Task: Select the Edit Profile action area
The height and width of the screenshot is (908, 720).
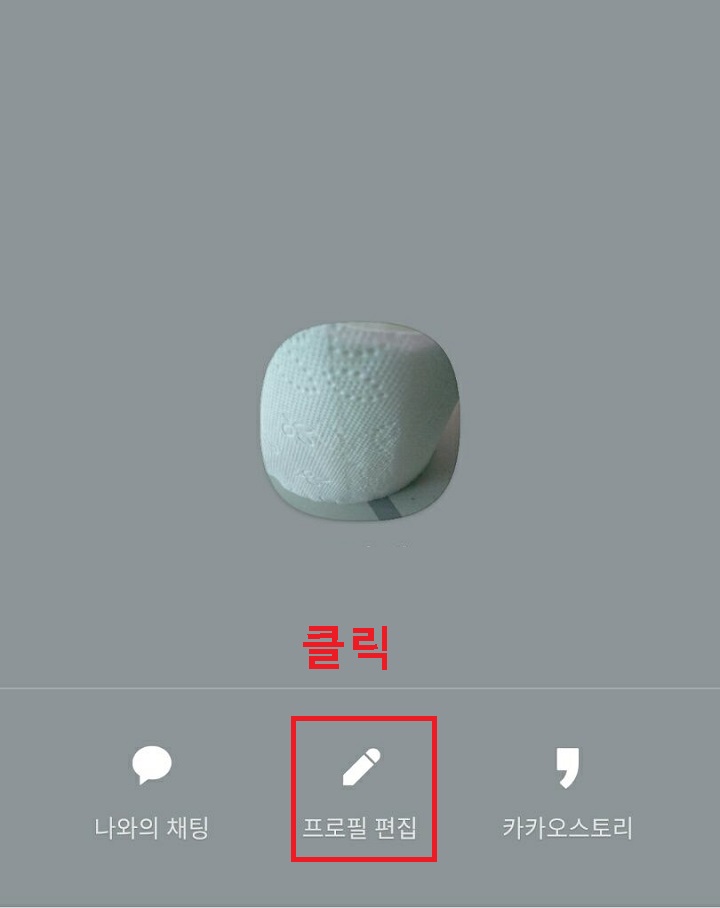Action: (364, 790)
